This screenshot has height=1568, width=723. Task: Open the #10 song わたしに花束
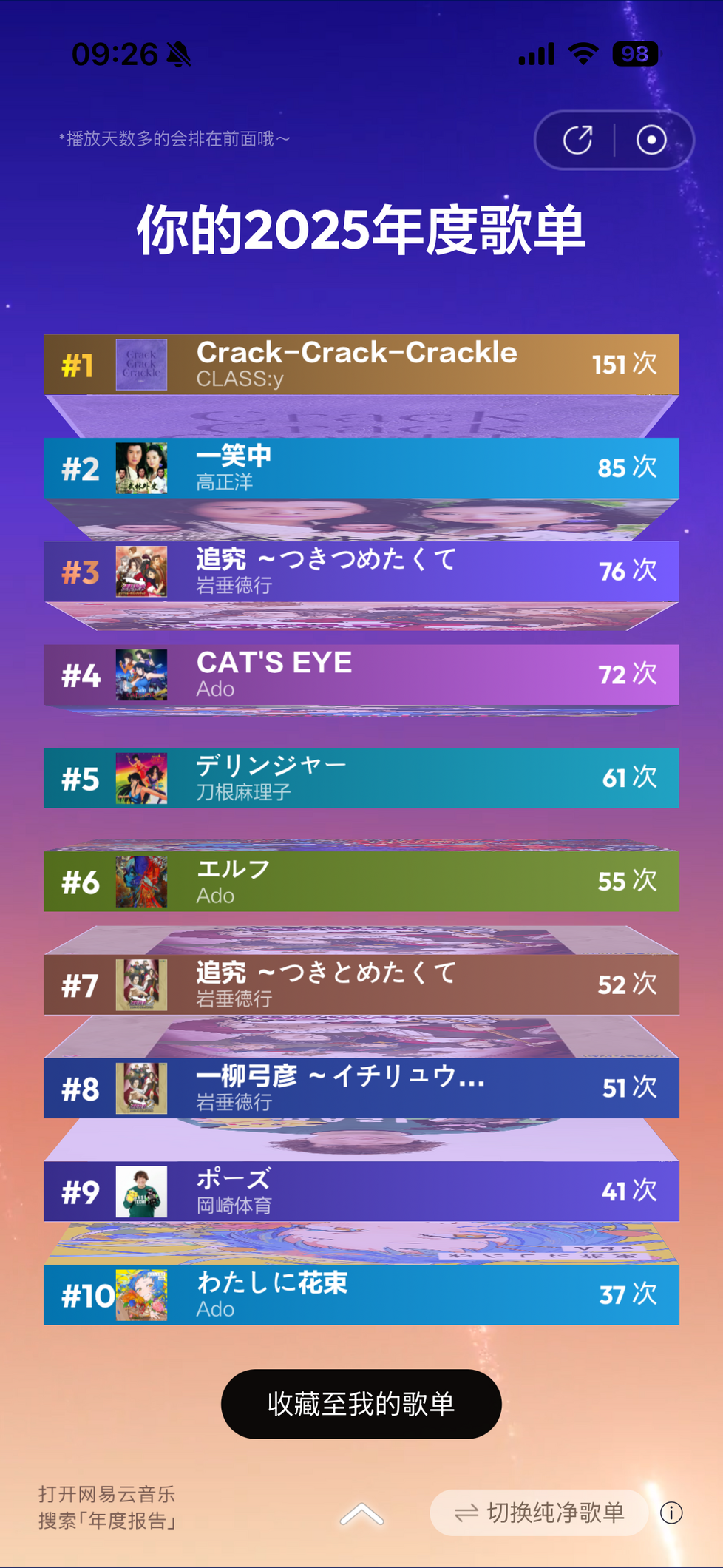(x=361, y=1295)
